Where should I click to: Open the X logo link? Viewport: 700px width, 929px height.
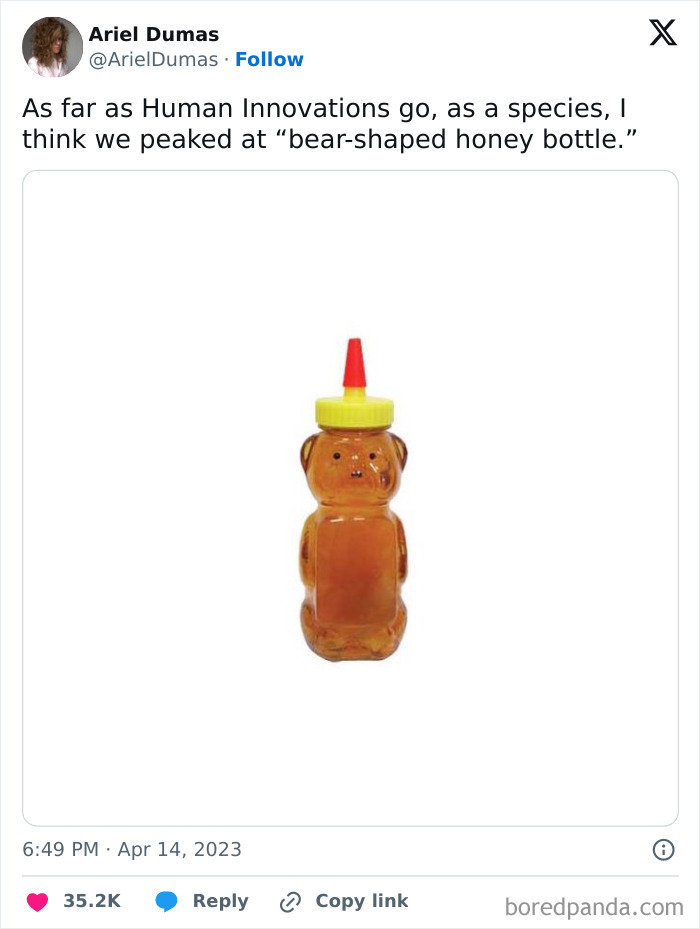(663, 33)
